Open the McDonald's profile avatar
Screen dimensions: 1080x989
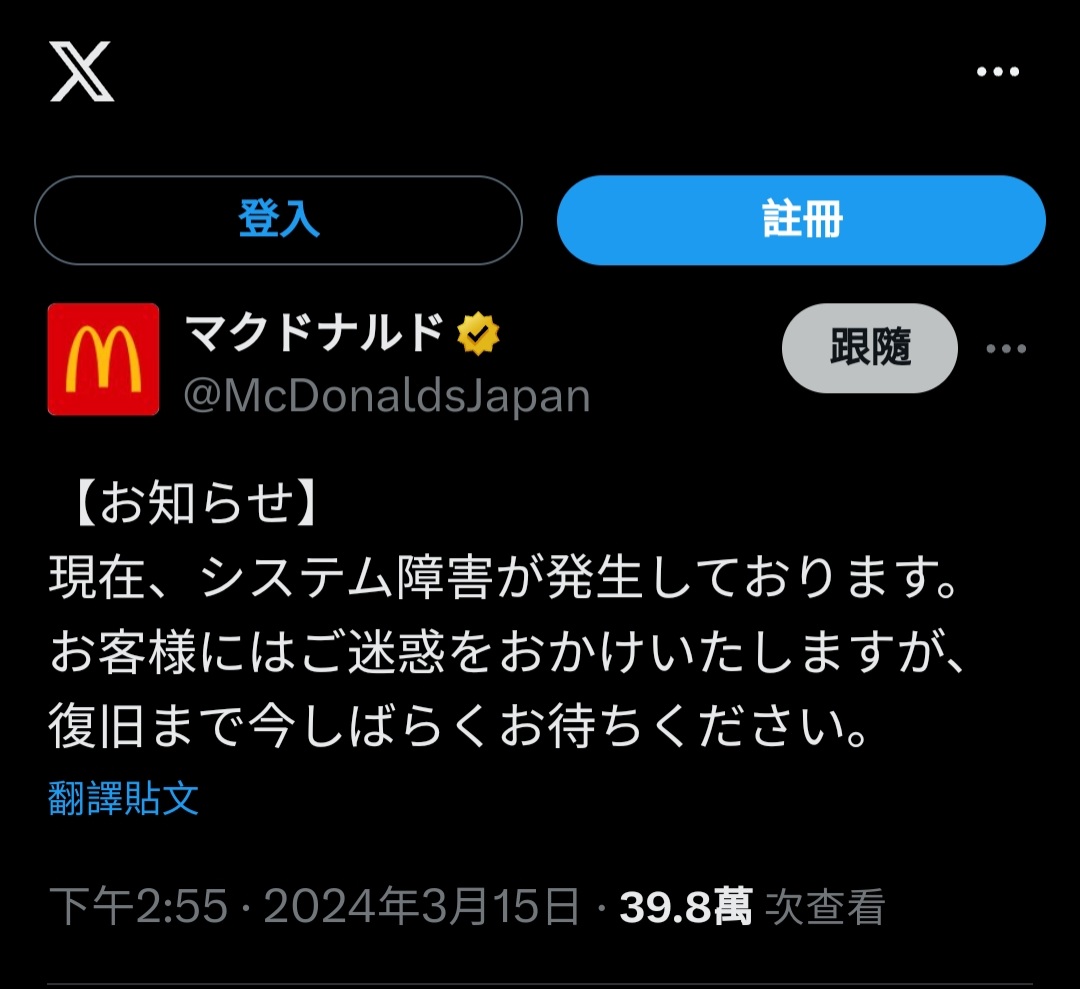tap(103, 359)
